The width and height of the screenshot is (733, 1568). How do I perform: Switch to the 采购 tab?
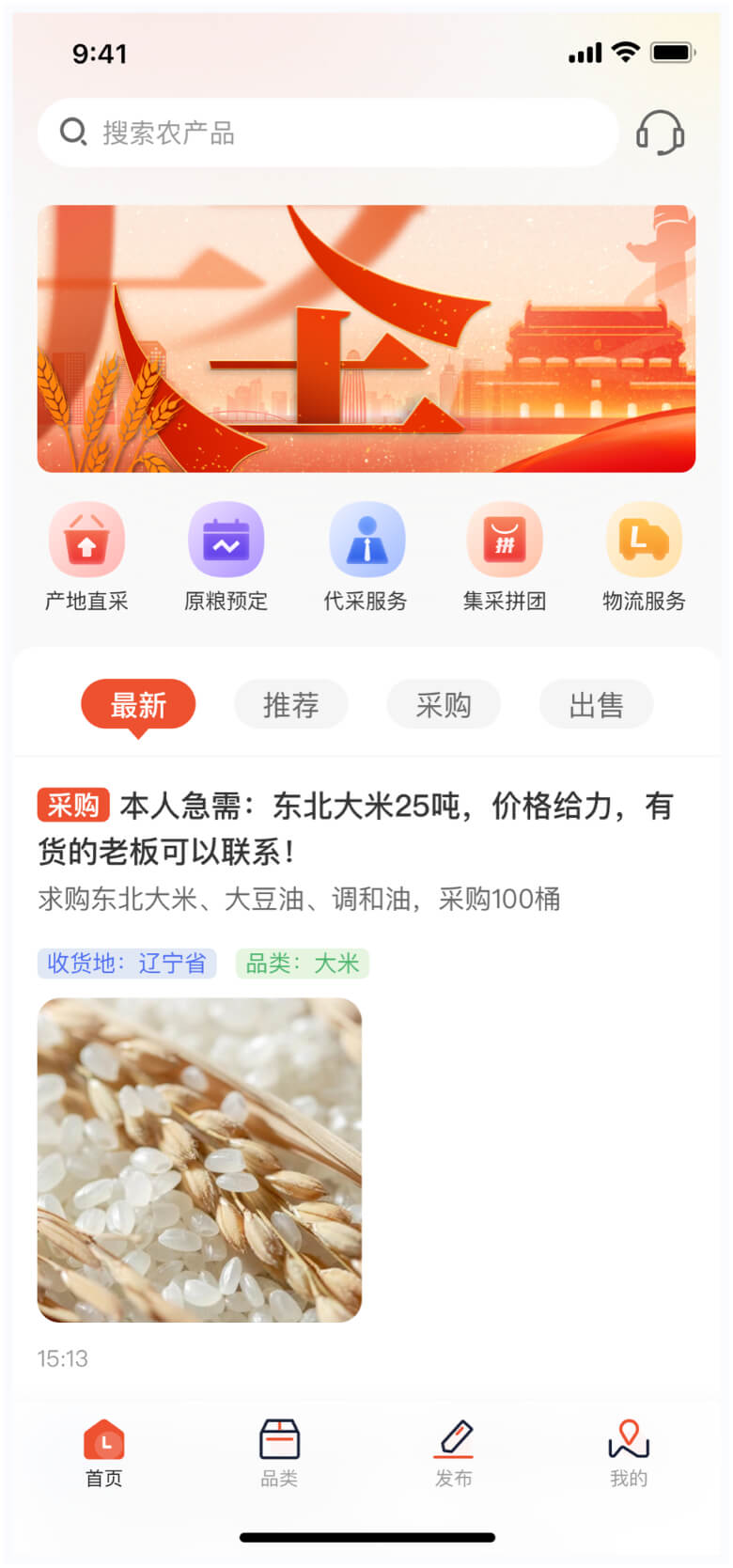tap(444, 705)
